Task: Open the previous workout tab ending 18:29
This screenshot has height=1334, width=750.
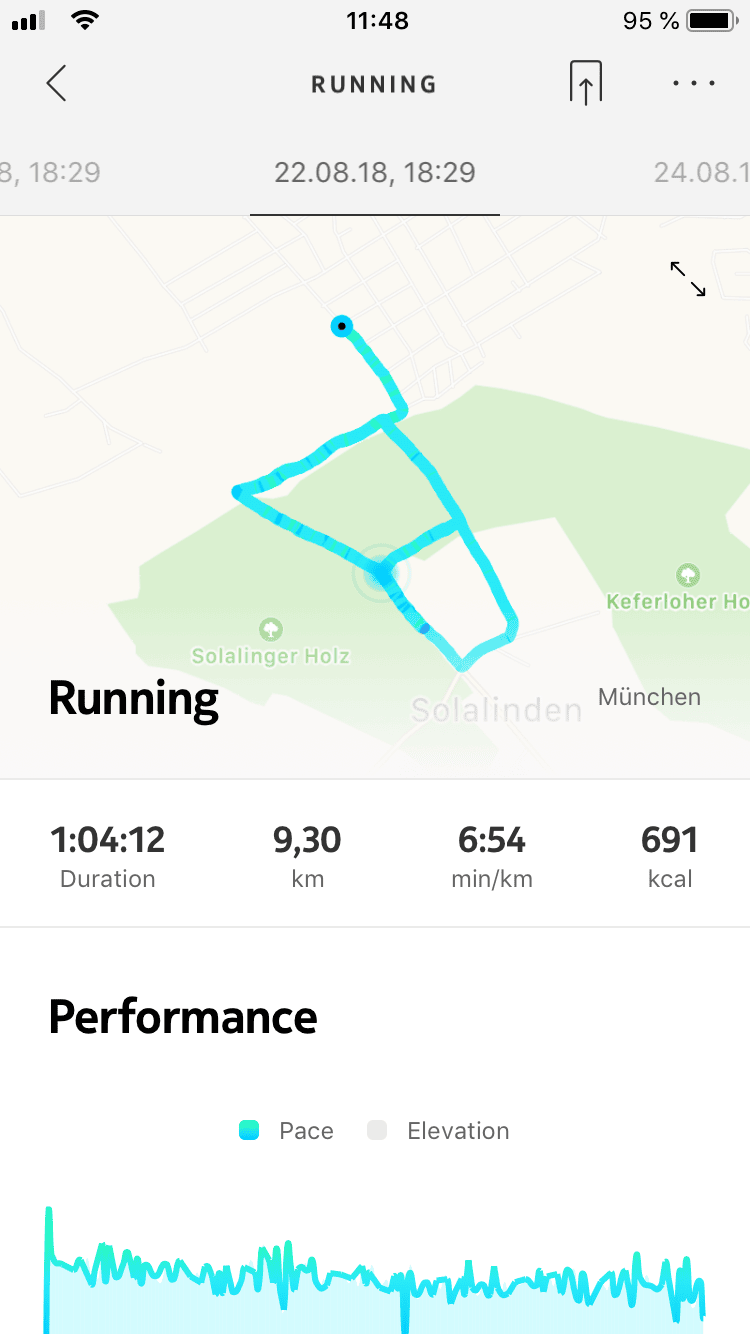Action: pos(50,172)
